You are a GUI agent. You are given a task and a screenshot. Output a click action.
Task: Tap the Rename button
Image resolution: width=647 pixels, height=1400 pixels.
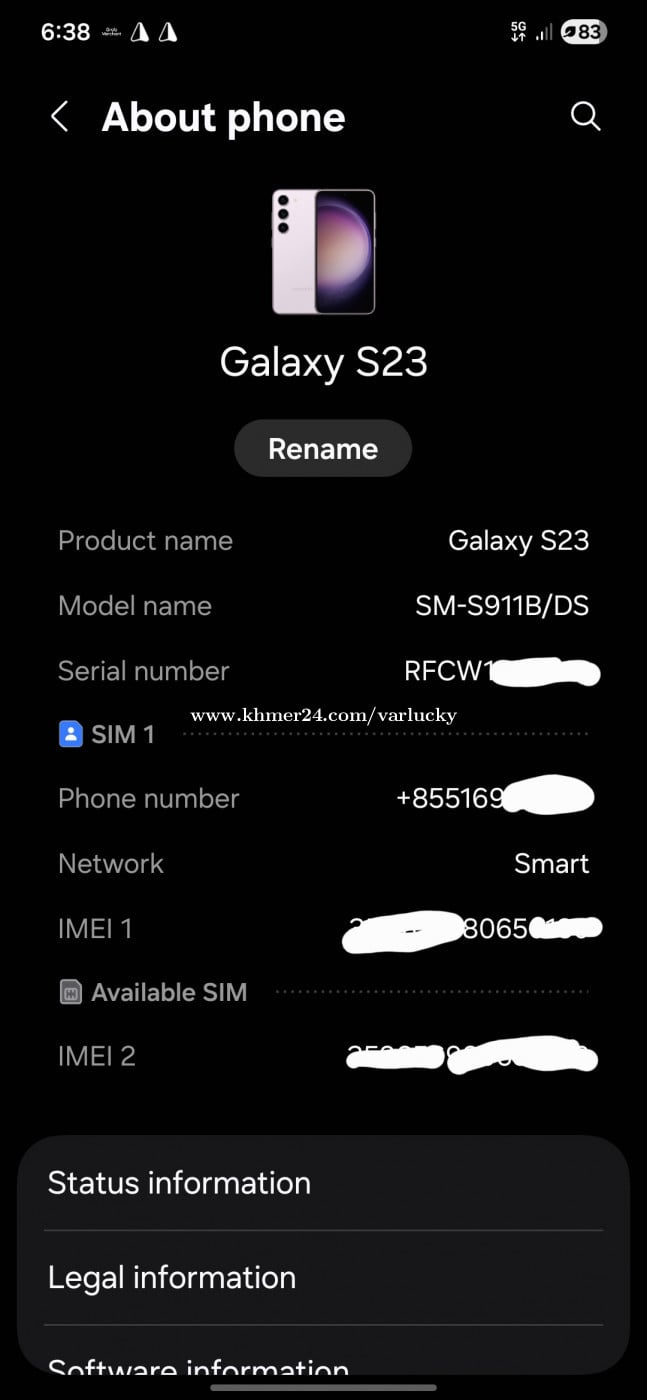(323, 448)
